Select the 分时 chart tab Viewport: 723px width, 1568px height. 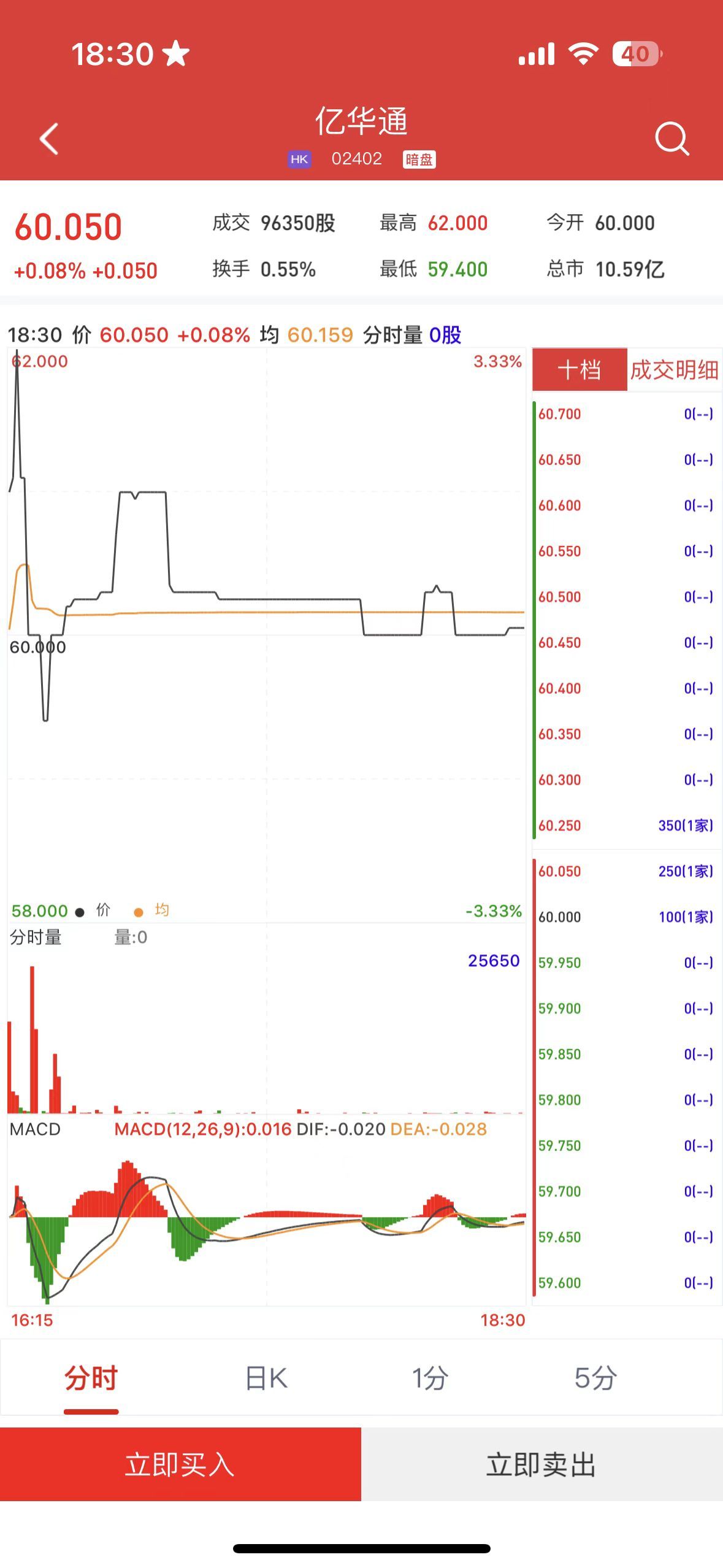click(91, 1378)
